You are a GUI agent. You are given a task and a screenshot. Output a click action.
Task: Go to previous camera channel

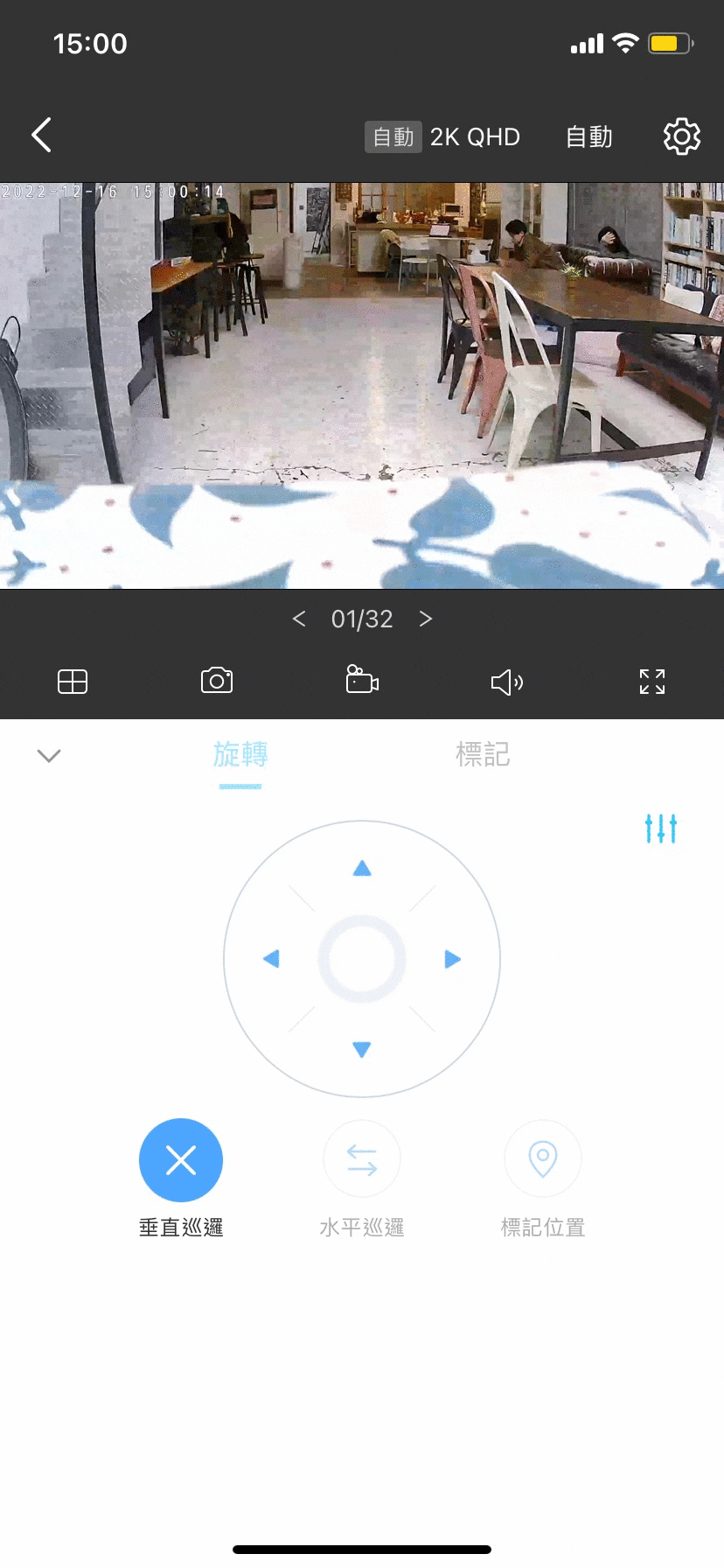point(299,619)
